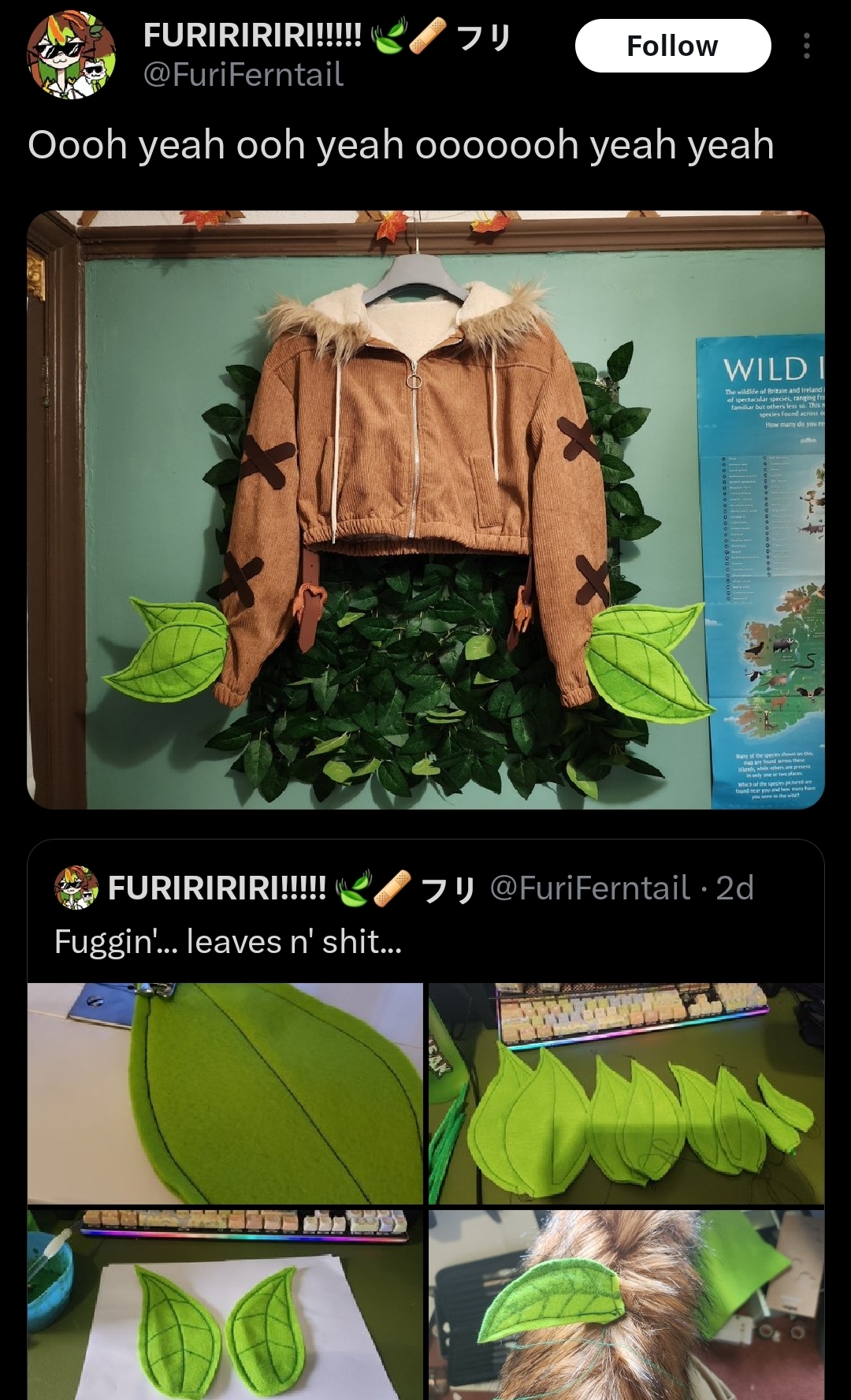
Task: View the leaf on fur tail photo
Action: pyautogui.click(x=626, y=1305)
